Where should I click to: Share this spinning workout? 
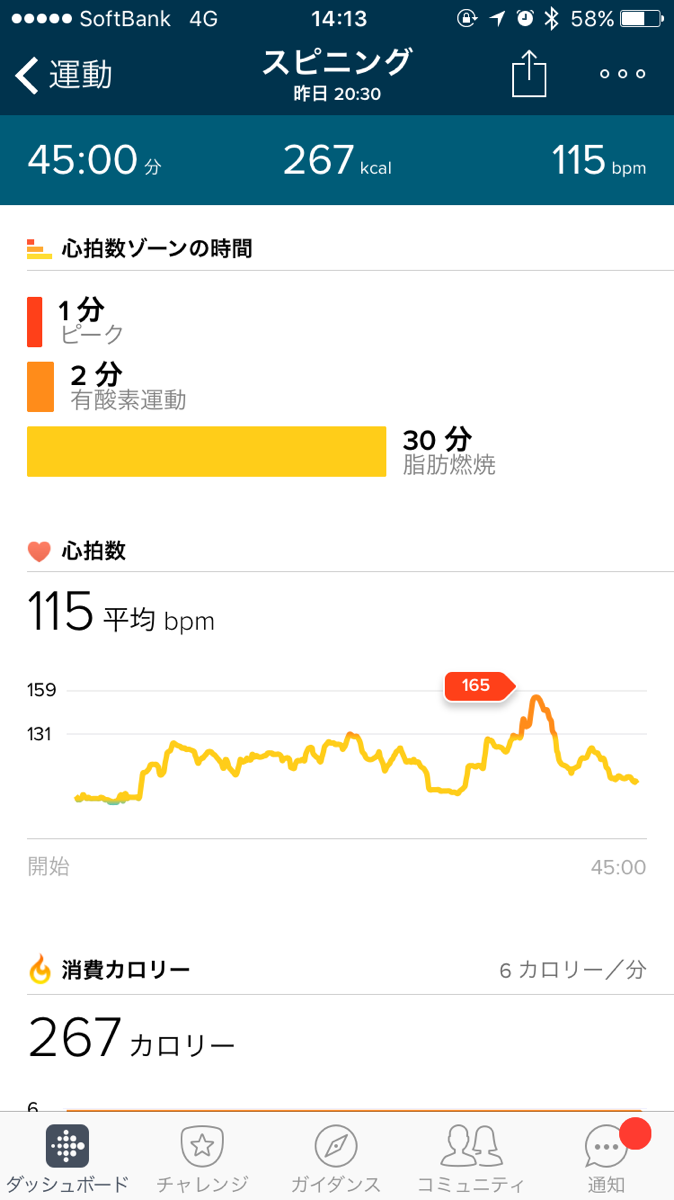coord(529,75)
